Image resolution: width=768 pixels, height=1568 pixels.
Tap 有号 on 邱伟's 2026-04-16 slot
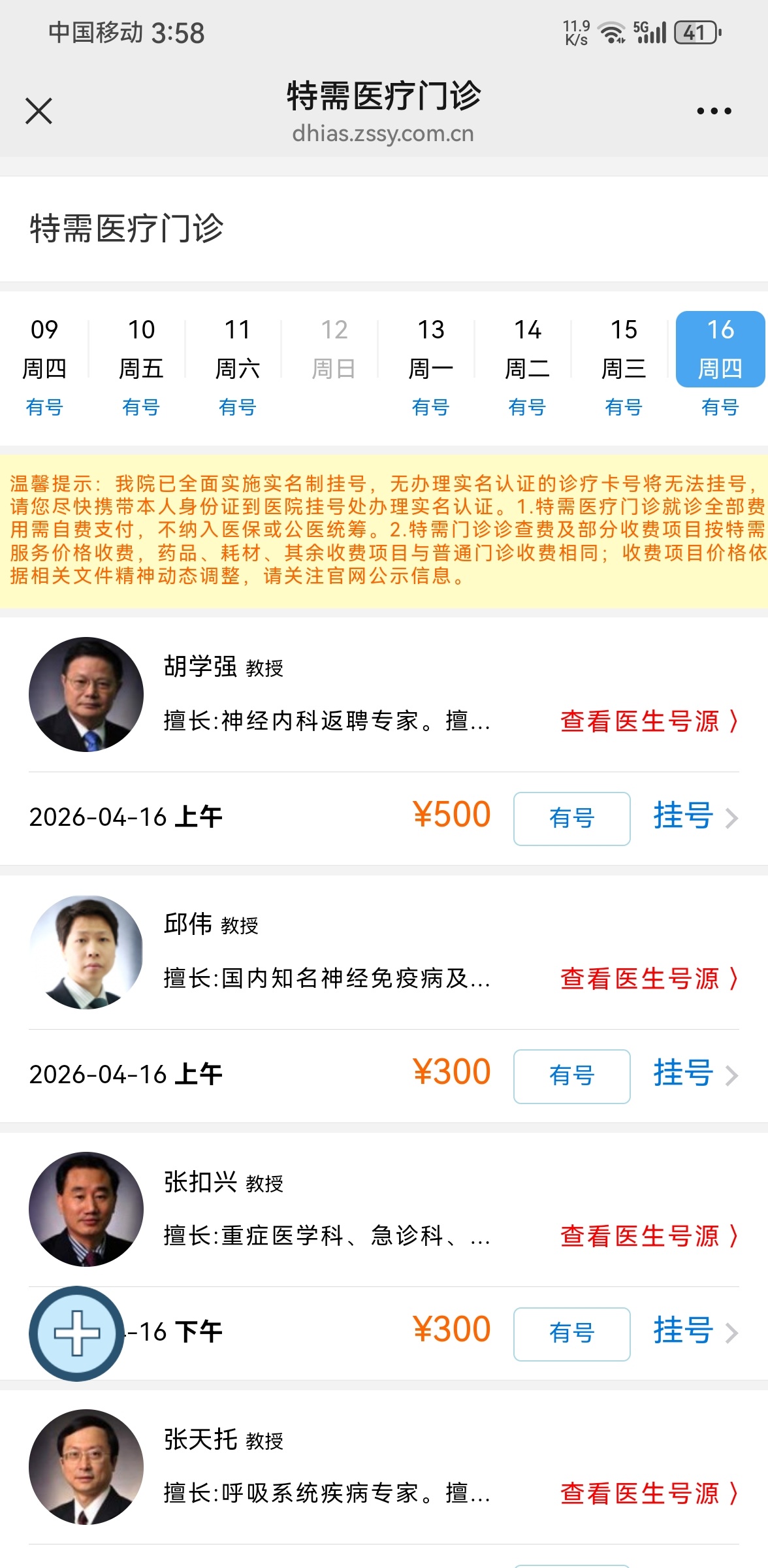point(571,1075)
